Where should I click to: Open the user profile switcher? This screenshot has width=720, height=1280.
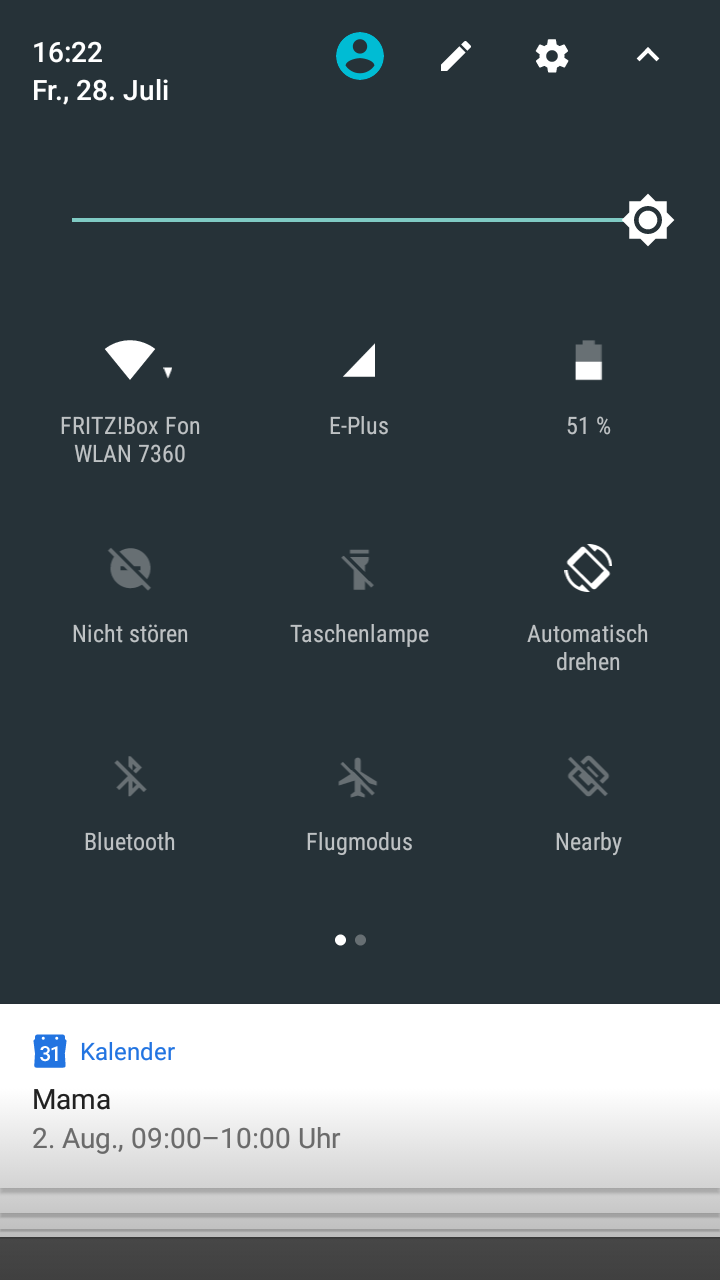coord(359,56)
